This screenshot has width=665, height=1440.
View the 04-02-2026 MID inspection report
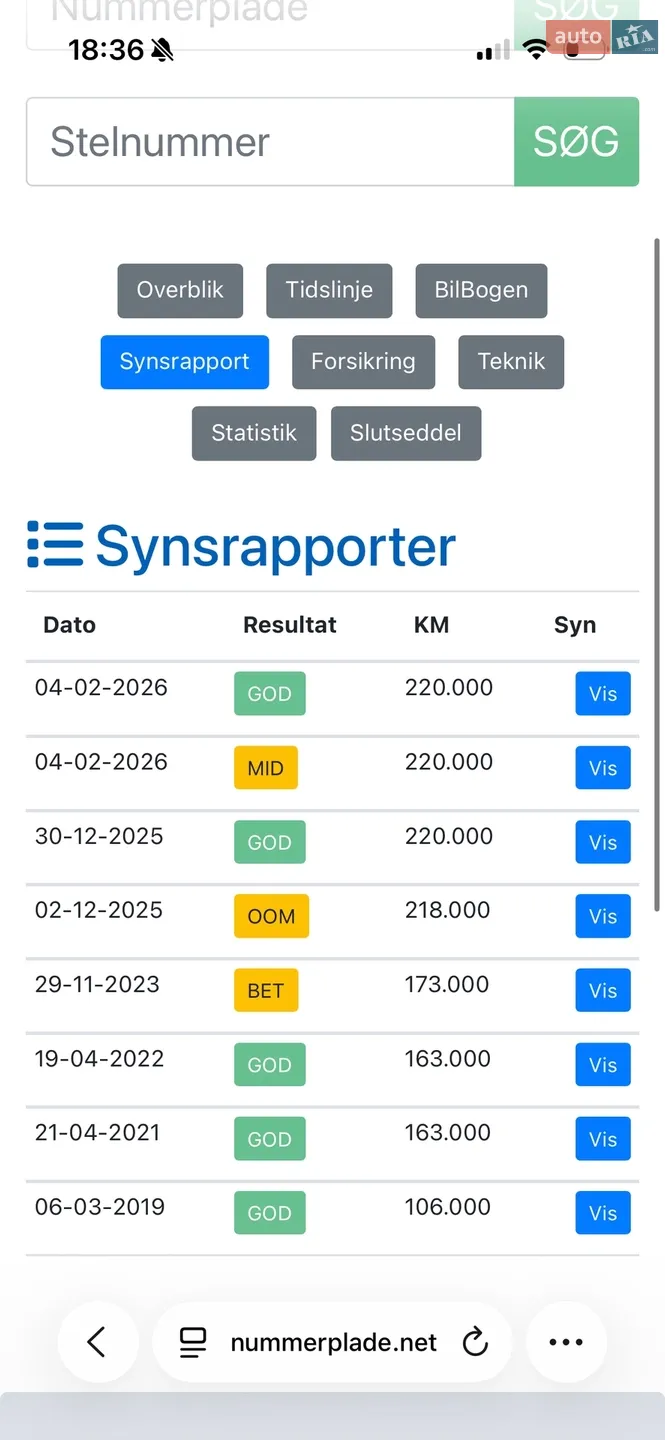pos(603,768)
